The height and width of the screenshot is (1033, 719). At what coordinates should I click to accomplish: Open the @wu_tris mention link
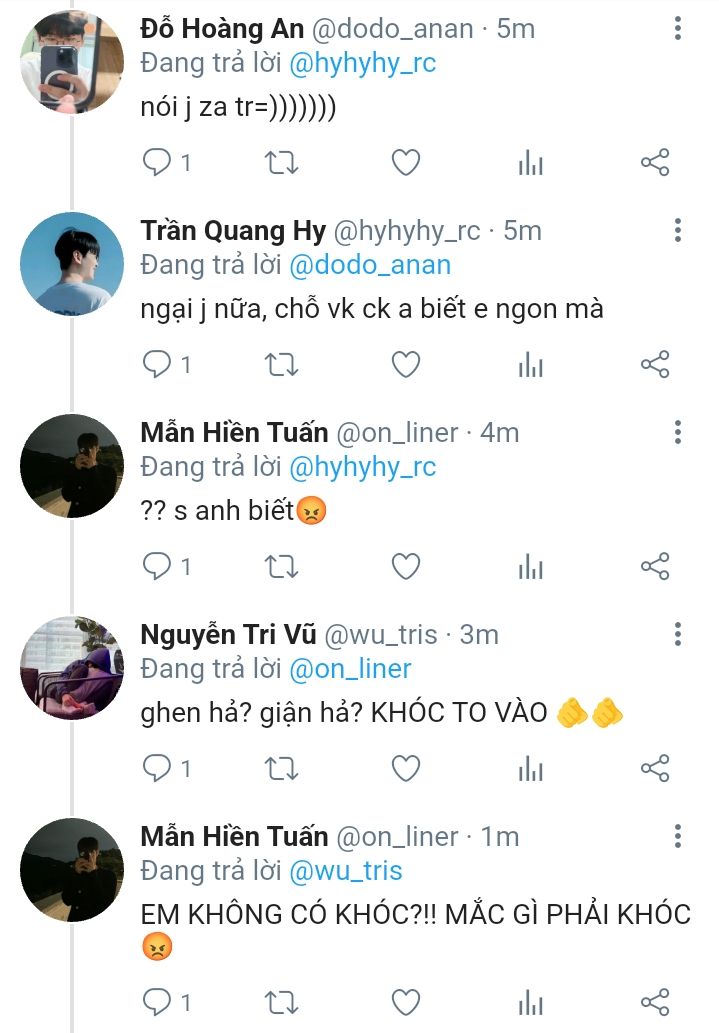point(346,870)
